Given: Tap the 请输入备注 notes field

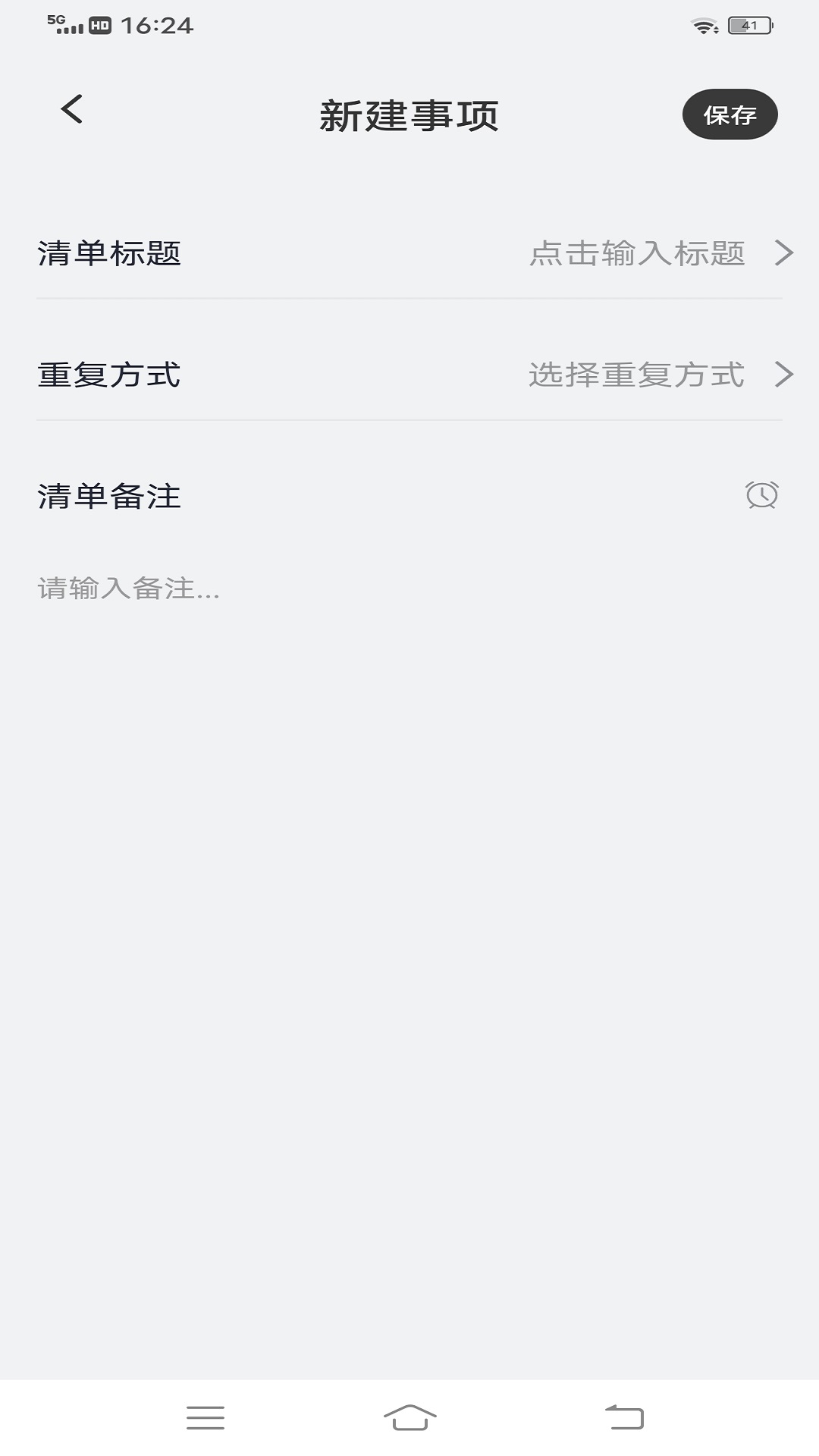Looking at the screenshot, I should click(x=127, y=591).
